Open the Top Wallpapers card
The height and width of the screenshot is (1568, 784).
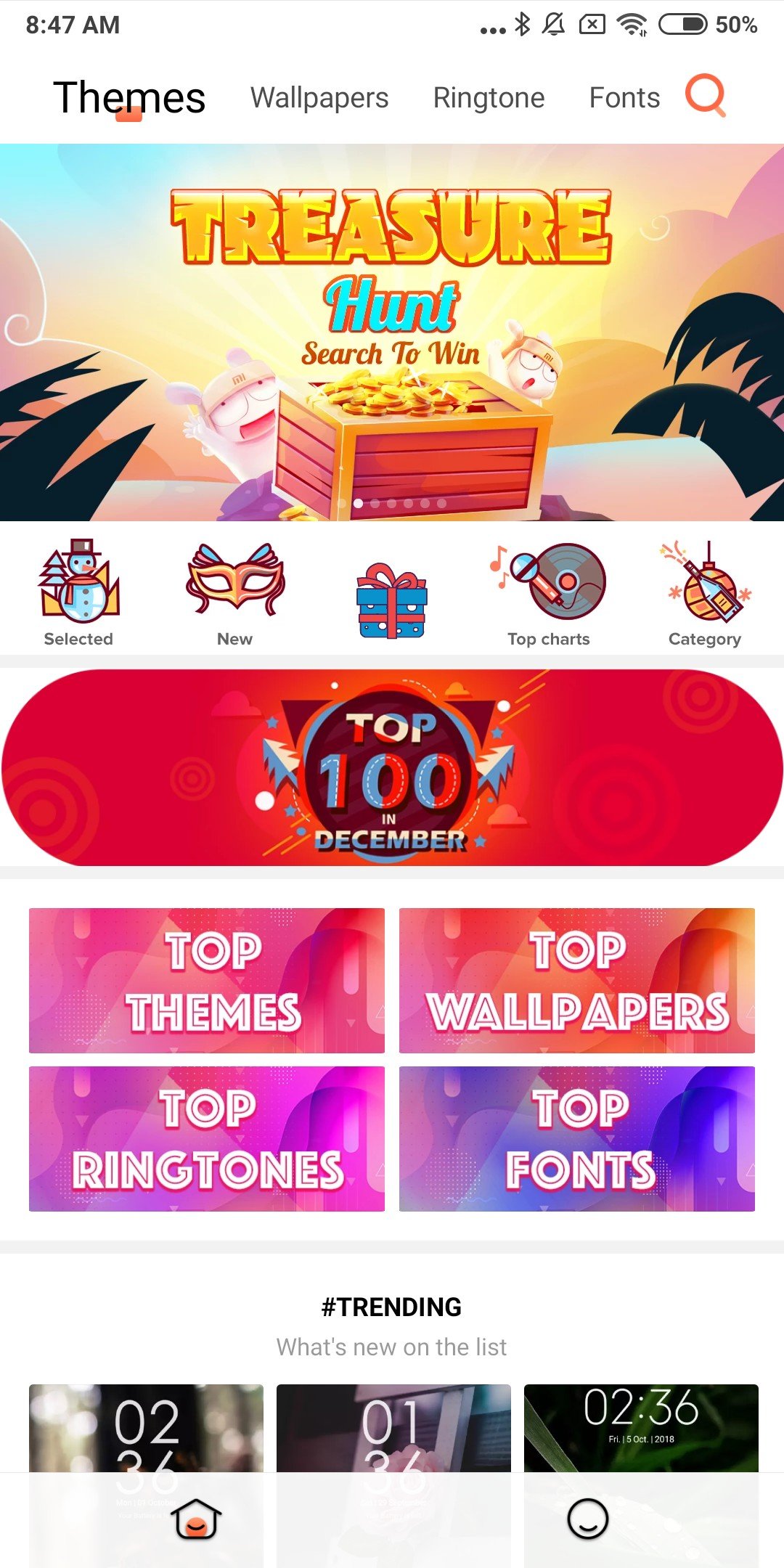click(577, 980)
